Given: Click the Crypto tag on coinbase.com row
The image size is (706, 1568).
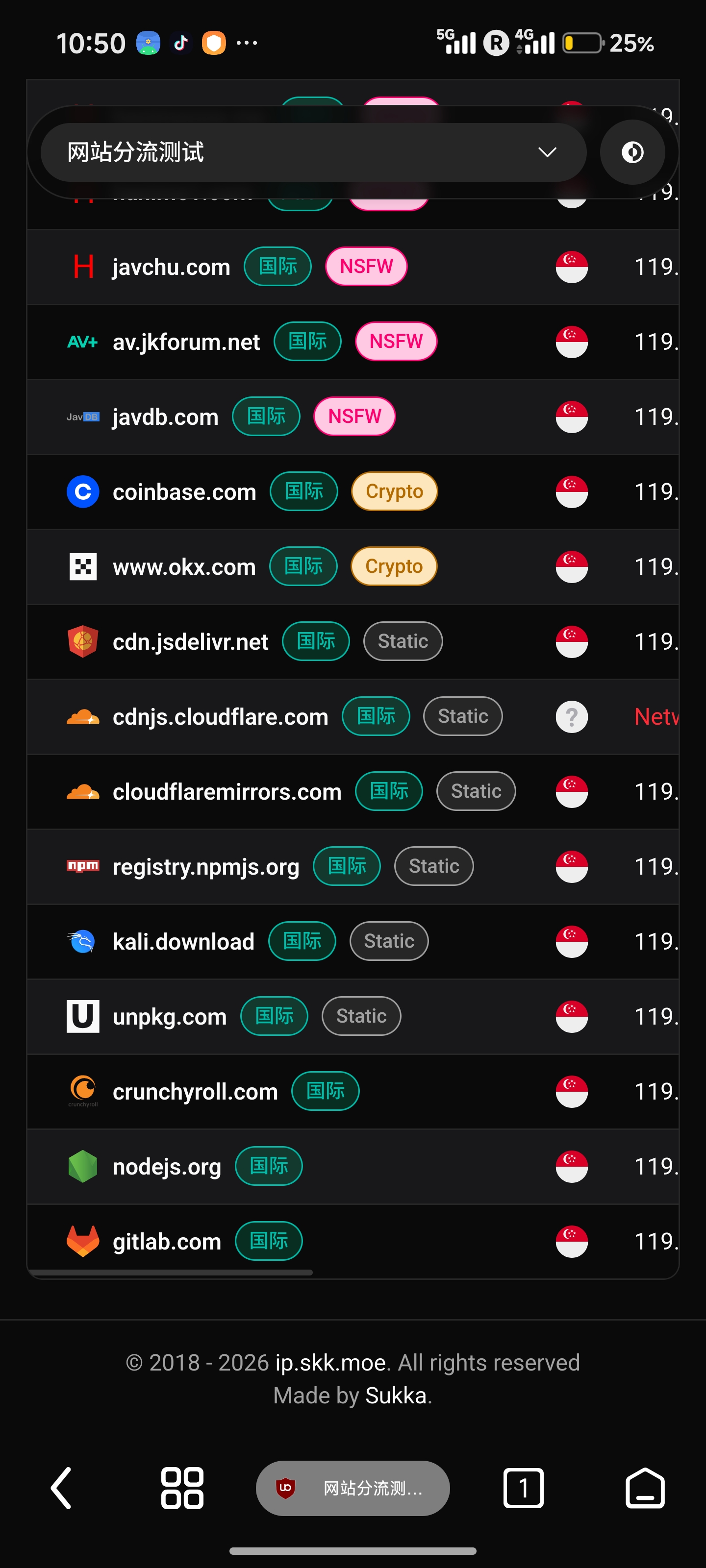Looking at the screenshot, I should click(394, 491).
